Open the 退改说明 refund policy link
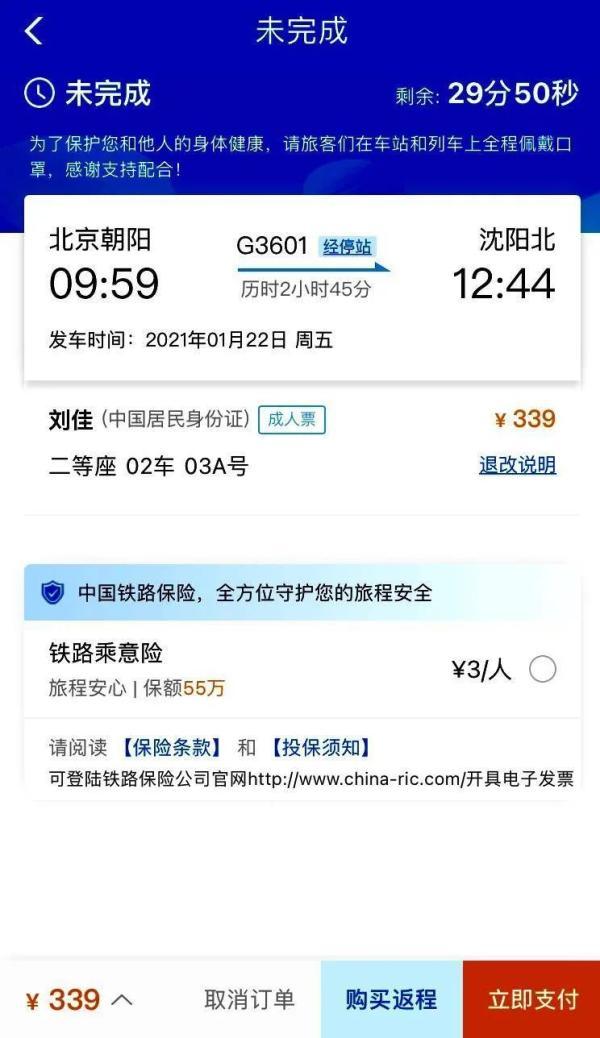Image resolution: width=600 pixels, height=1038 pixels. click(x=517, y=465)
